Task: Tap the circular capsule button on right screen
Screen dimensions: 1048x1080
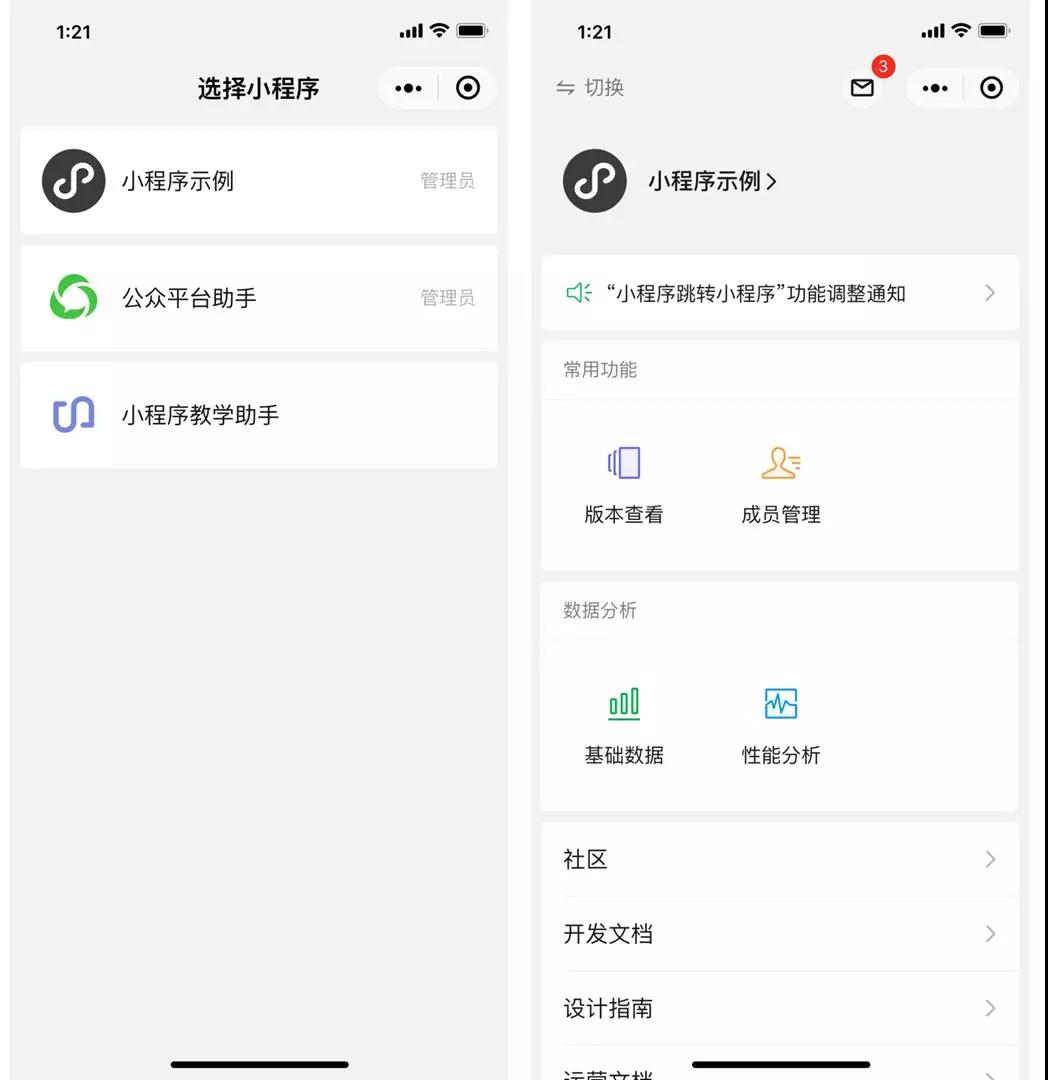Action: (991, 88)
